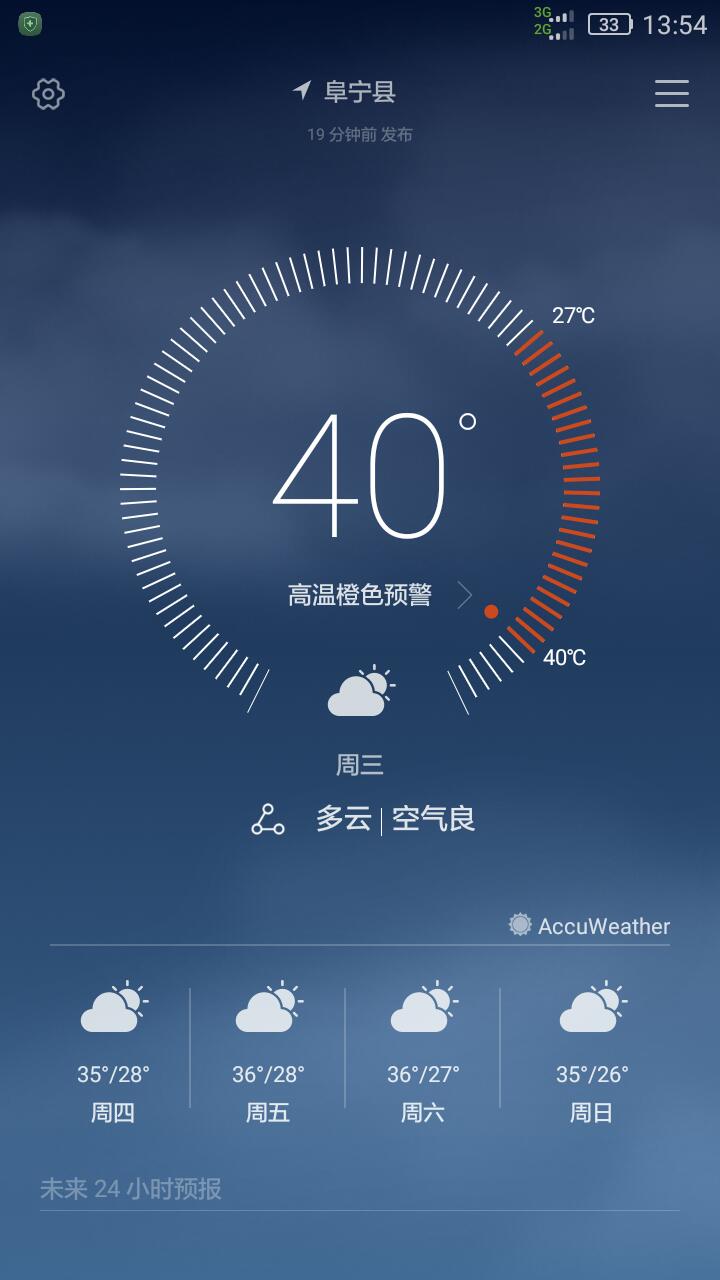The width and height of the screenshot is (720, 1280).
Task: View 周六 forecast of 36°/27°
Action: [x=423, y=1052]
